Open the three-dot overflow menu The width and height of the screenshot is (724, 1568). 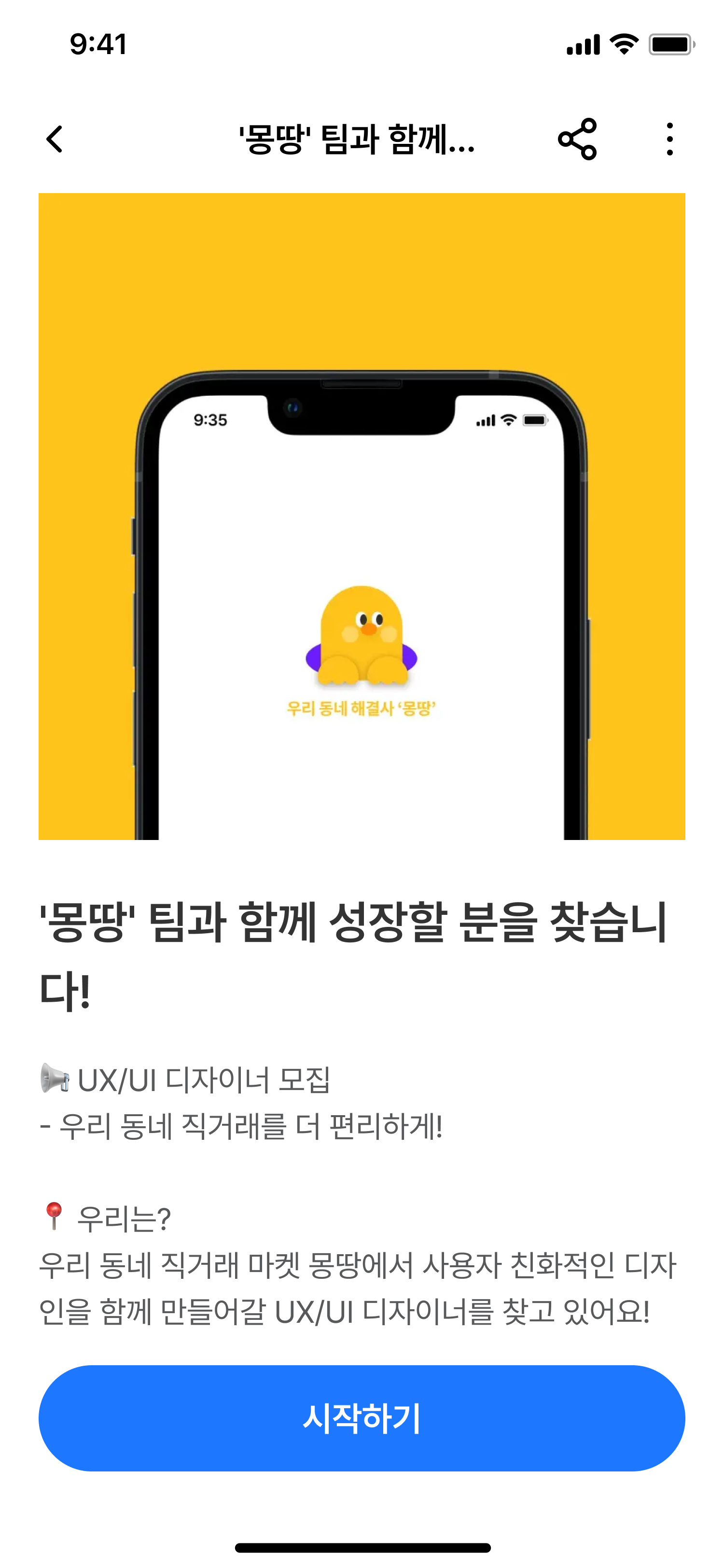669,140
